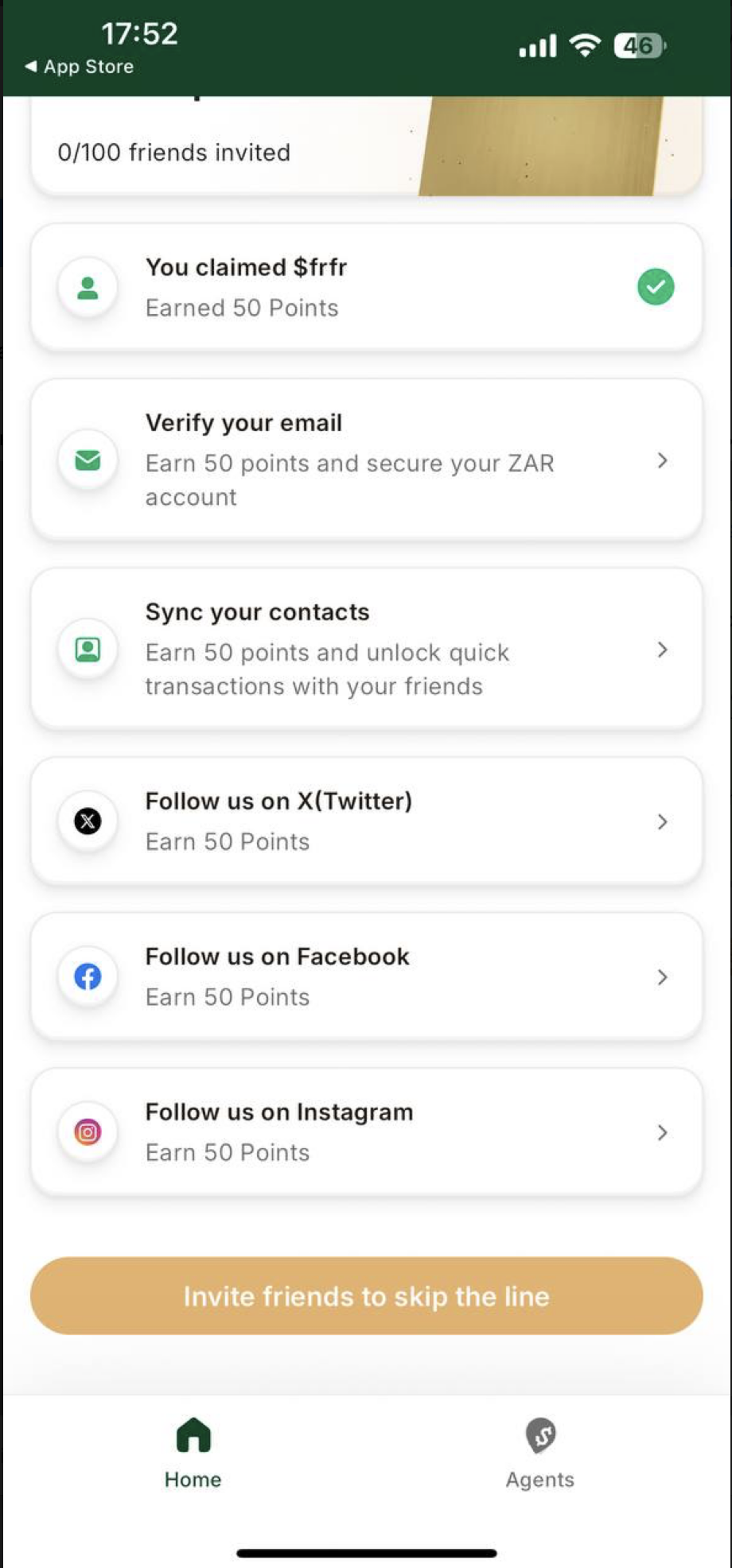Switch to the Agents tab

click(540, 1454)
